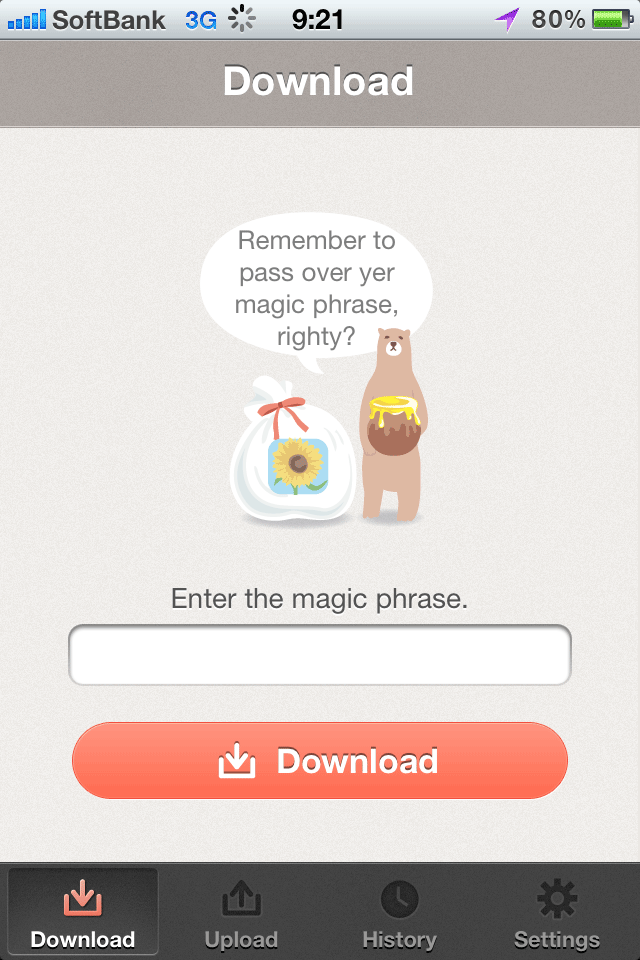
Task: Open the History tab
Action: click(399, 914)
